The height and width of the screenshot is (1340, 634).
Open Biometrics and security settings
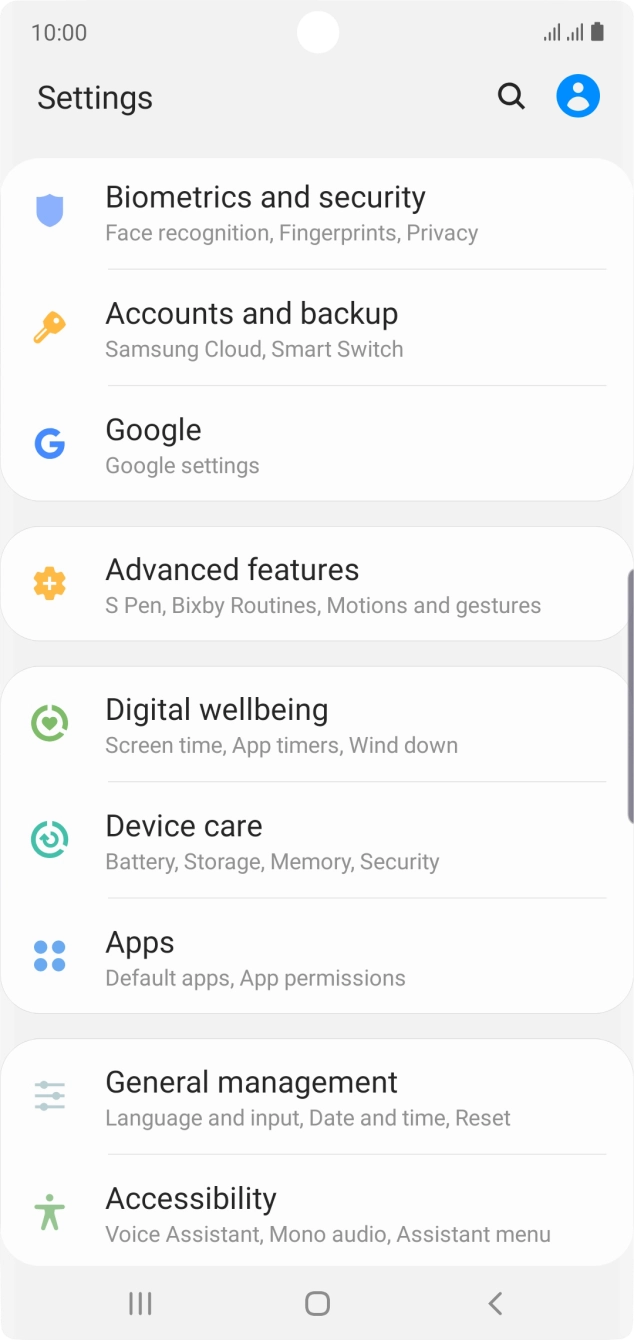click(x=317, y=212)
